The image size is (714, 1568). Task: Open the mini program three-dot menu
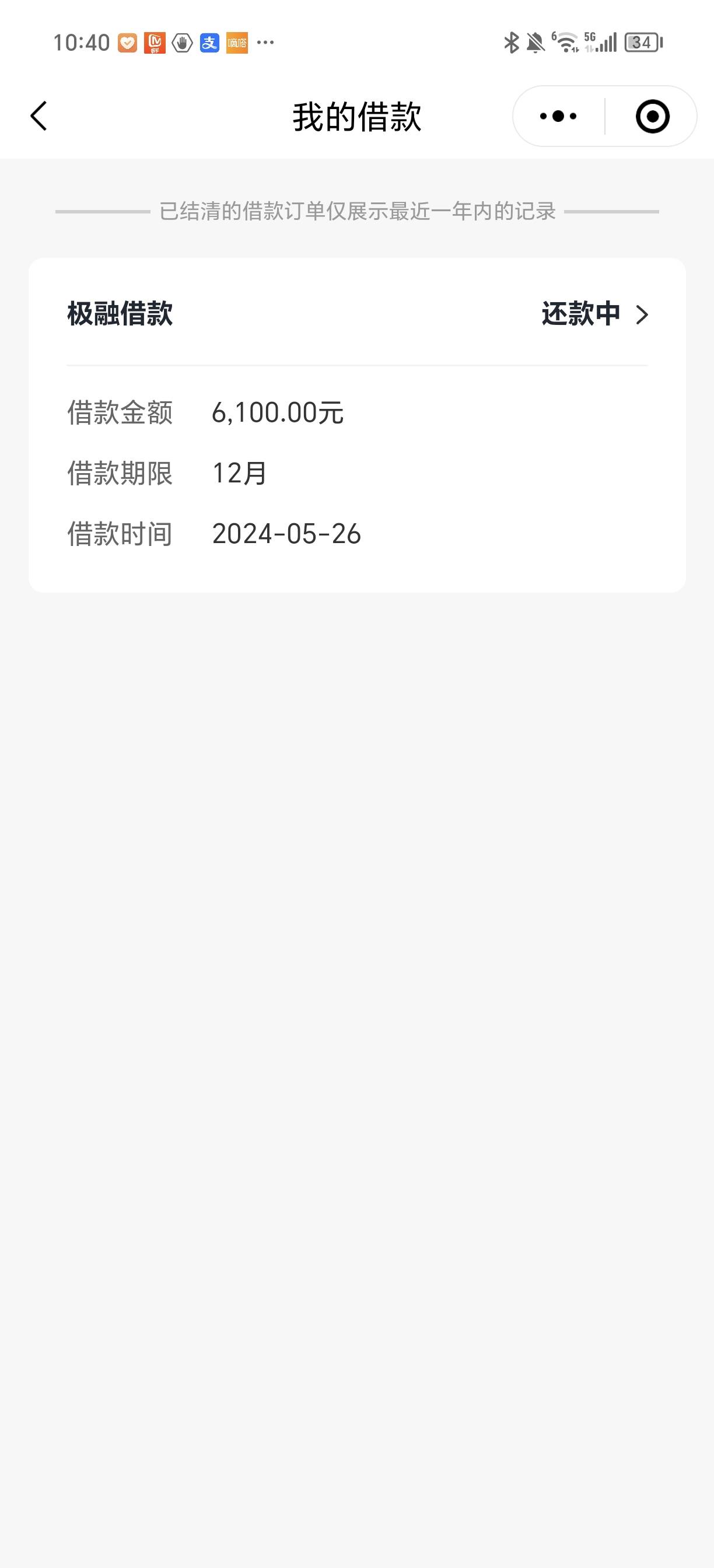[x=558, y=116]
